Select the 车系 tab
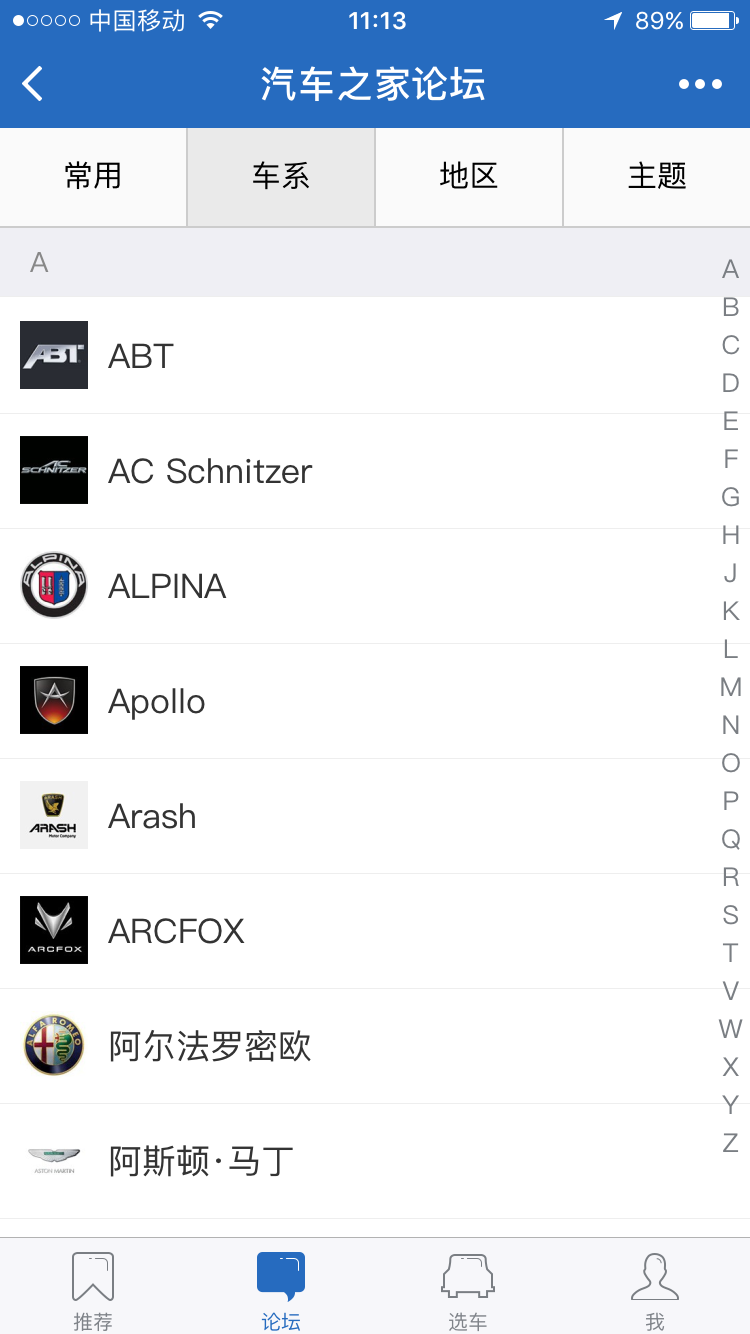 [x=281, y=177]
